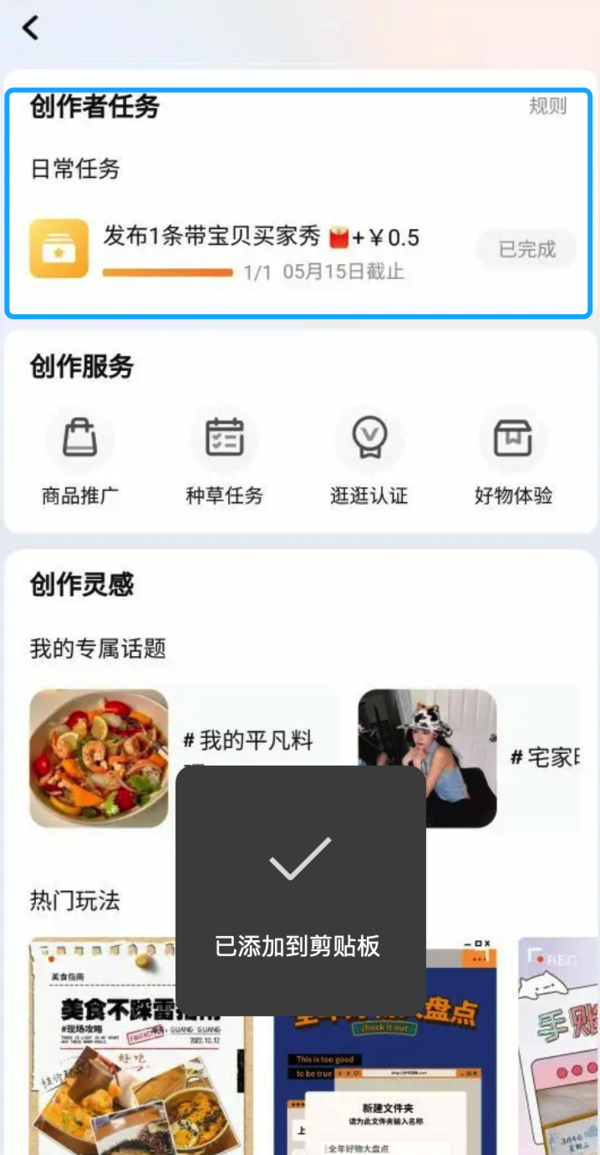Open the 美食不踩雷 template
Viewport: 600px width, 1155px height.
(141, 1046)
